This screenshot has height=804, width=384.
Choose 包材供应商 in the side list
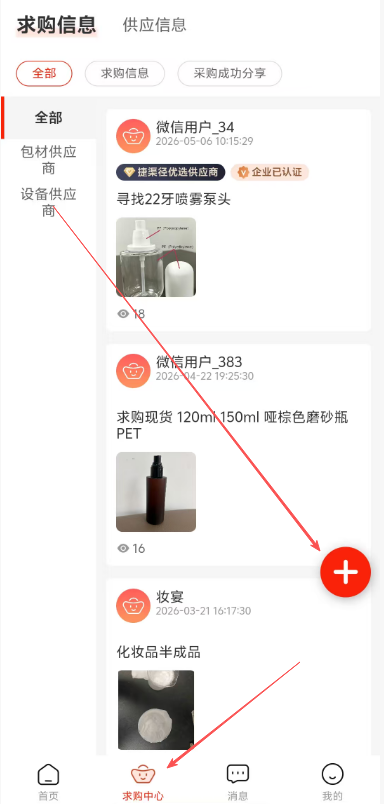[49, 160]
